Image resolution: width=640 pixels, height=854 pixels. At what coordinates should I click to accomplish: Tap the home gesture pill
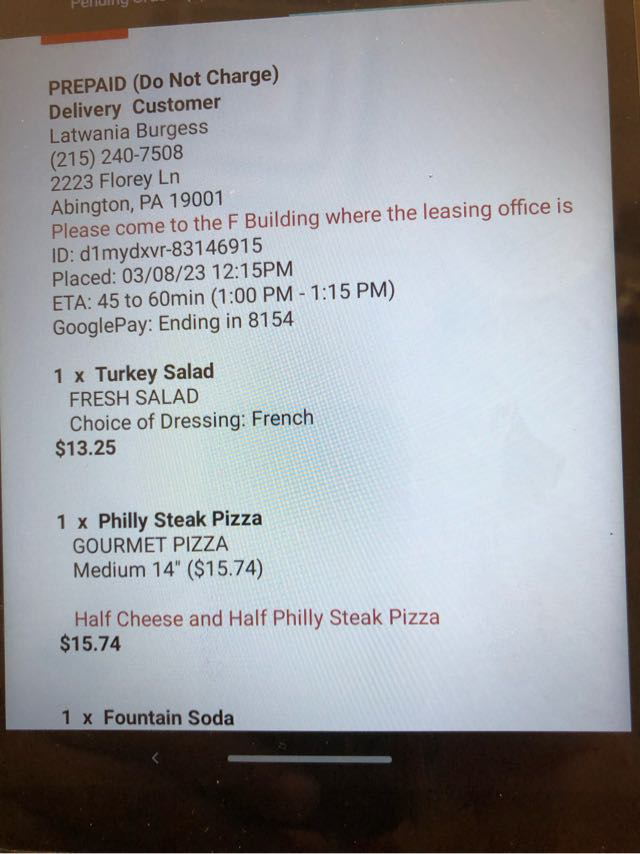point(309,759)
